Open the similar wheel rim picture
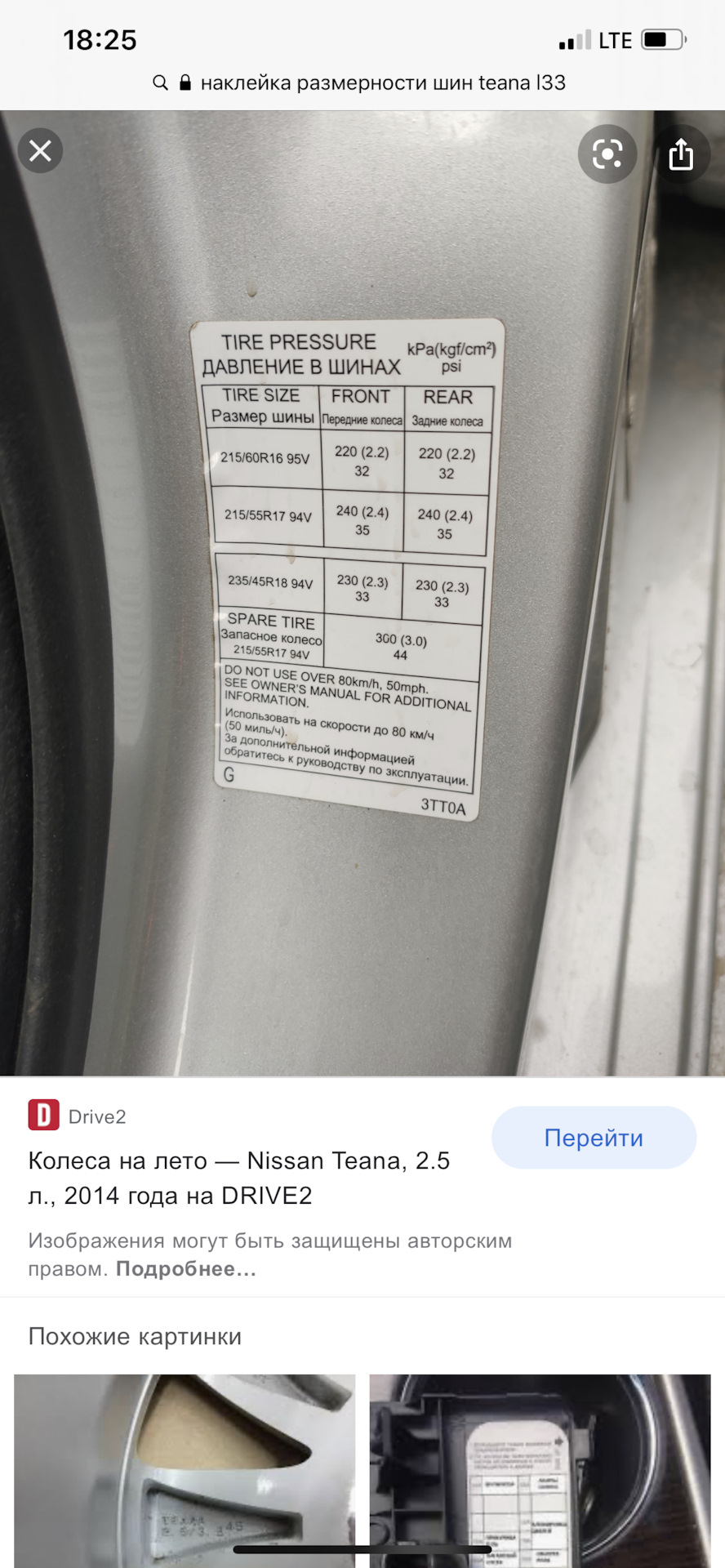Image resolution: width=725 pixels, height=1568 pixels. pos(185,1468)
